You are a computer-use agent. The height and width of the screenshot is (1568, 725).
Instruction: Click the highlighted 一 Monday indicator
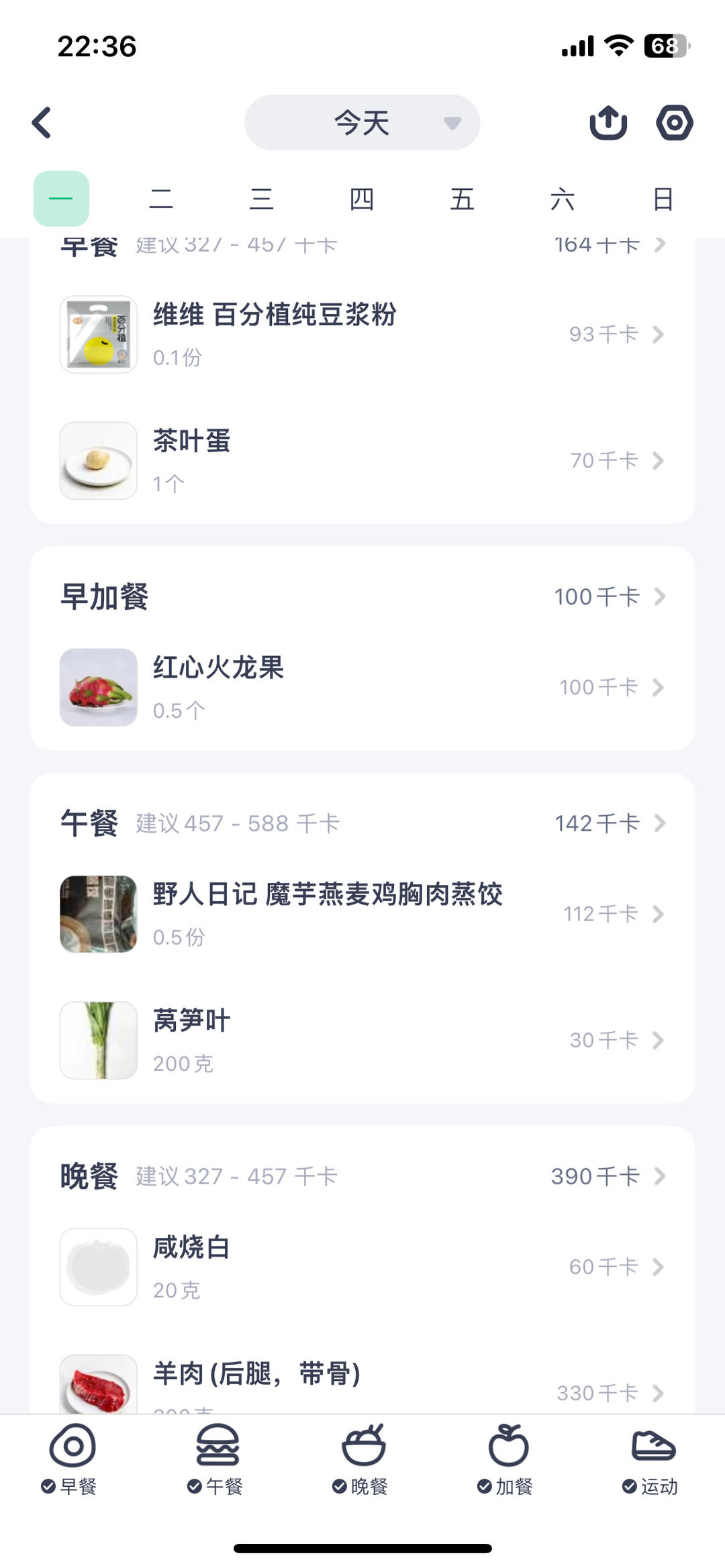tap(60, 199)
